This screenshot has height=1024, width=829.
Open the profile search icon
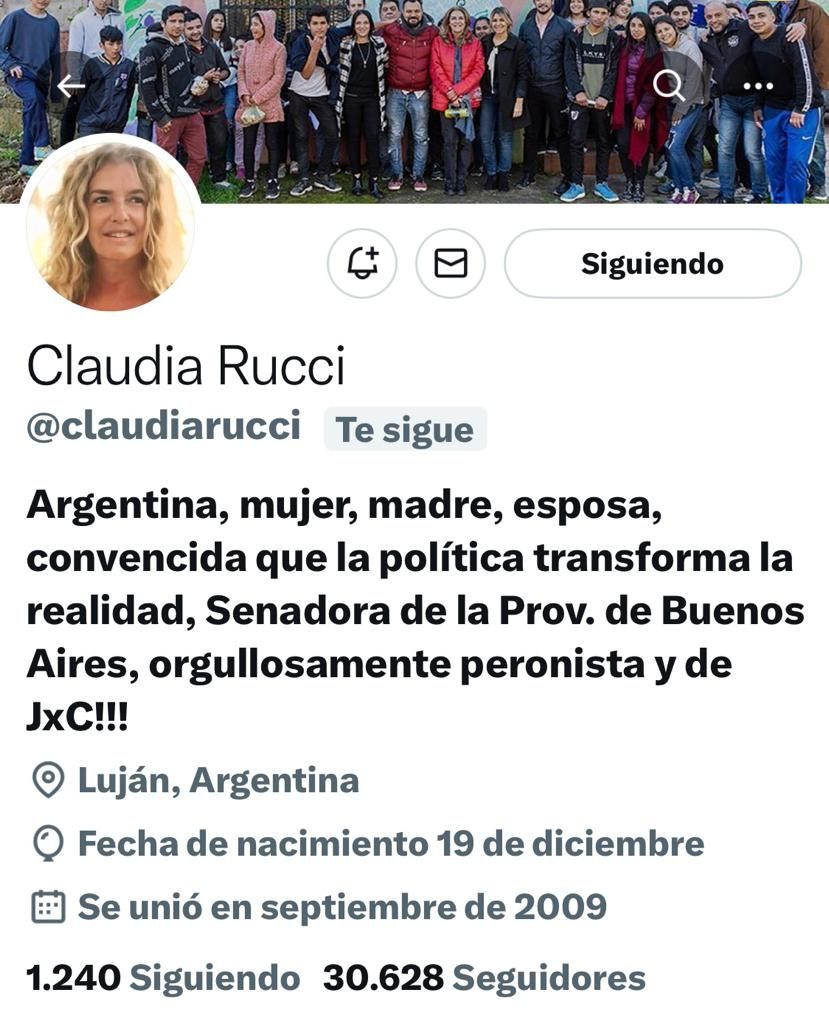click(668, 86)
